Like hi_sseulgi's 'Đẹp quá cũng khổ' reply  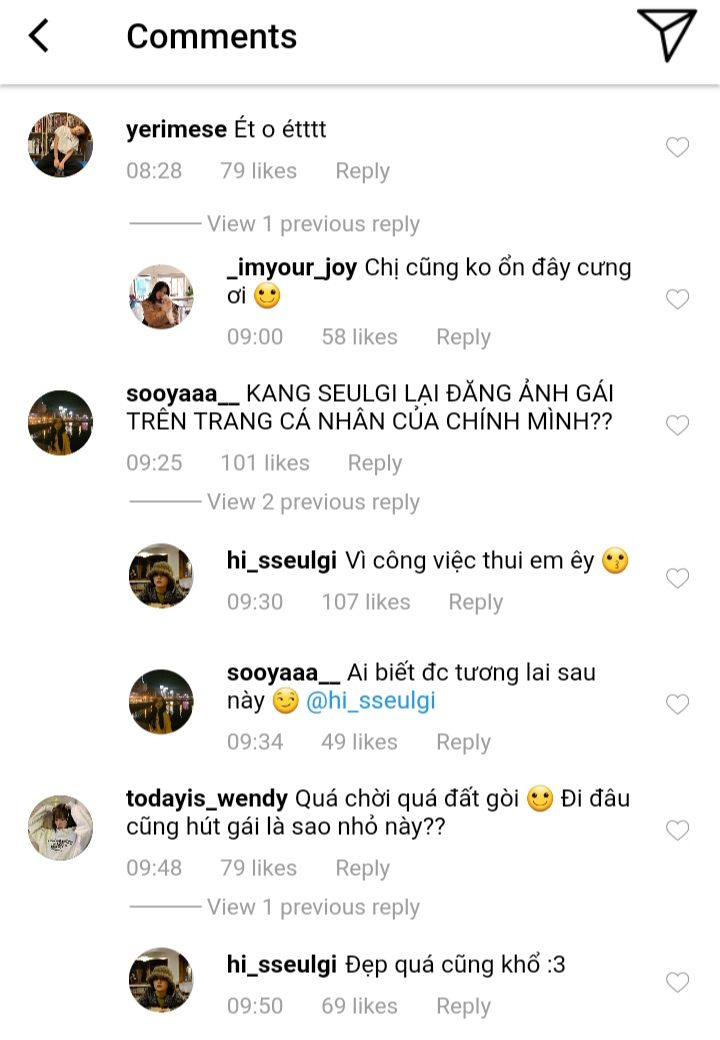coord(677,983)
